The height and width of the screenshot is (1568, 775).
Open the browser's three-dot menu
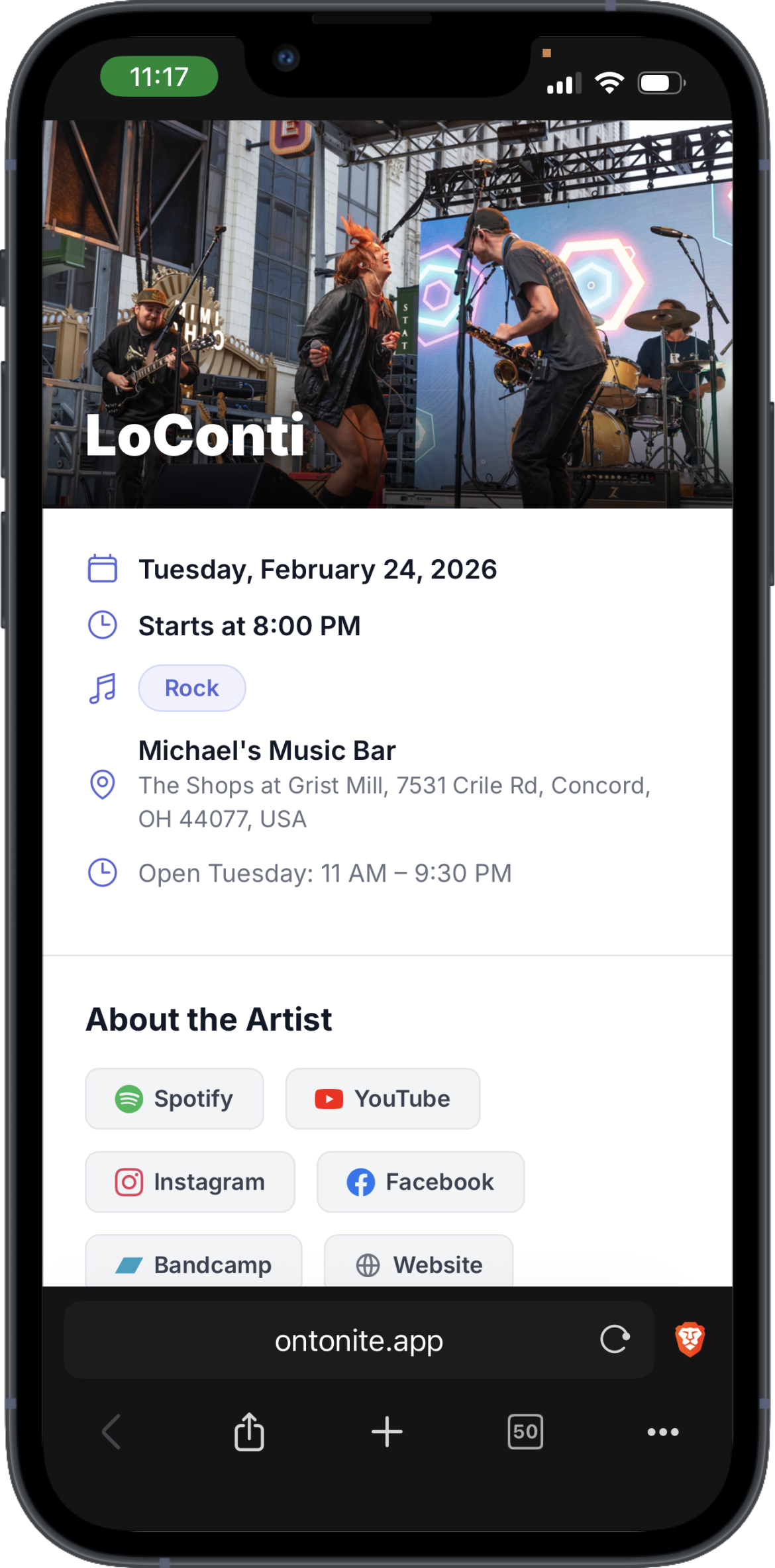663,1431
